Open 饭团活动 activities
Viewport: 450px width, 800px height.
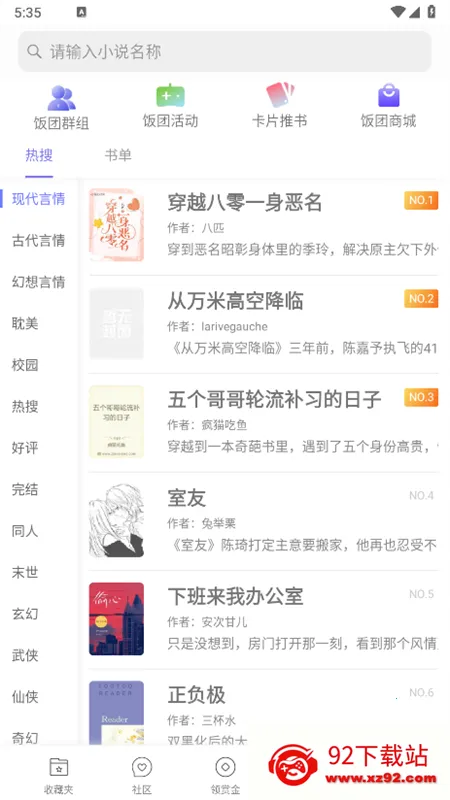coord(170,107)
